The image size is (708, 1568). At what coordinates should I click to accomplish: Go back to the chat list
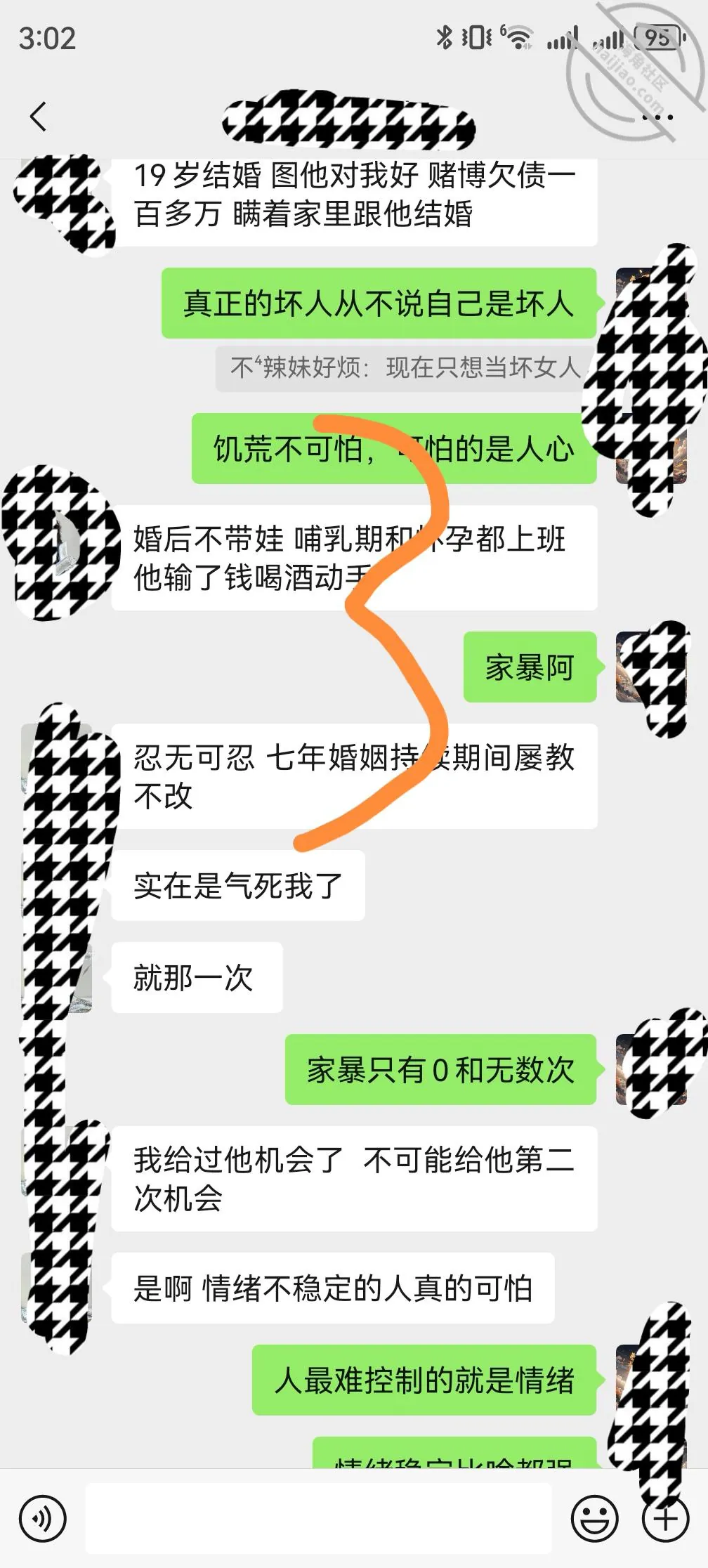point(39,117)
